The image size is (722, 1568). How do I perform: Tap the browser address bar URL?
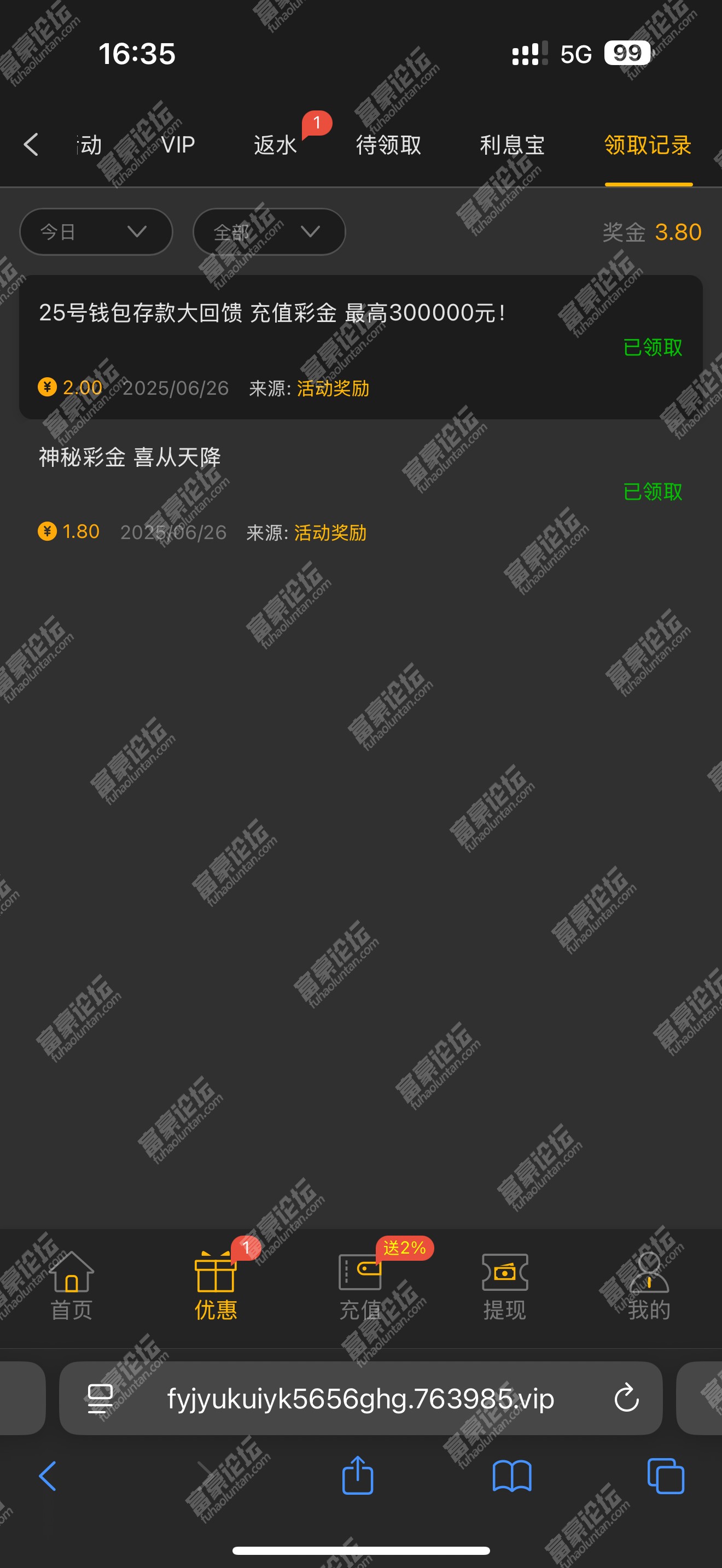360,1398
